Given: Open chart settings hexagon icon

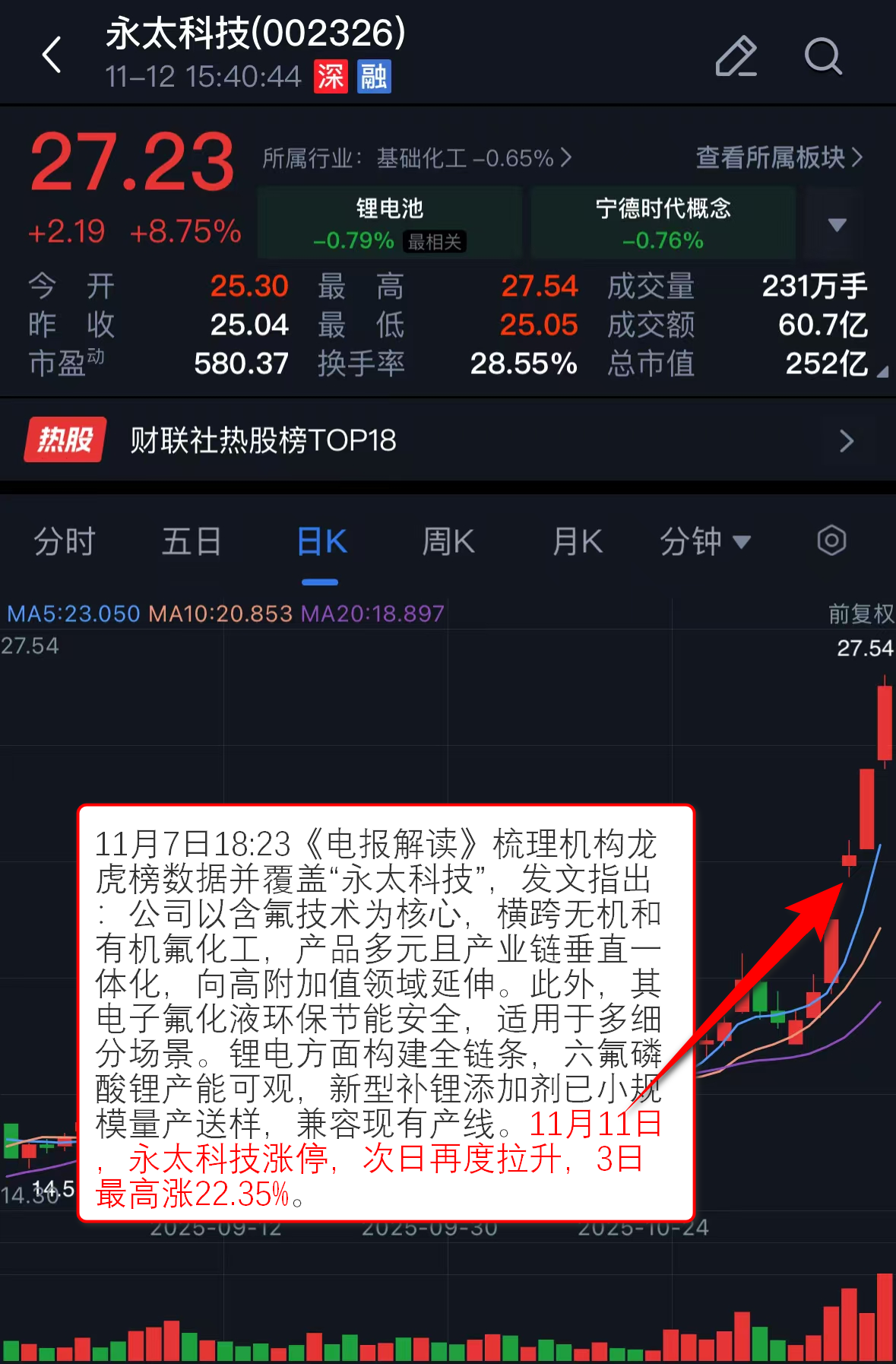Looking at the screenshot, I should 831,541.
